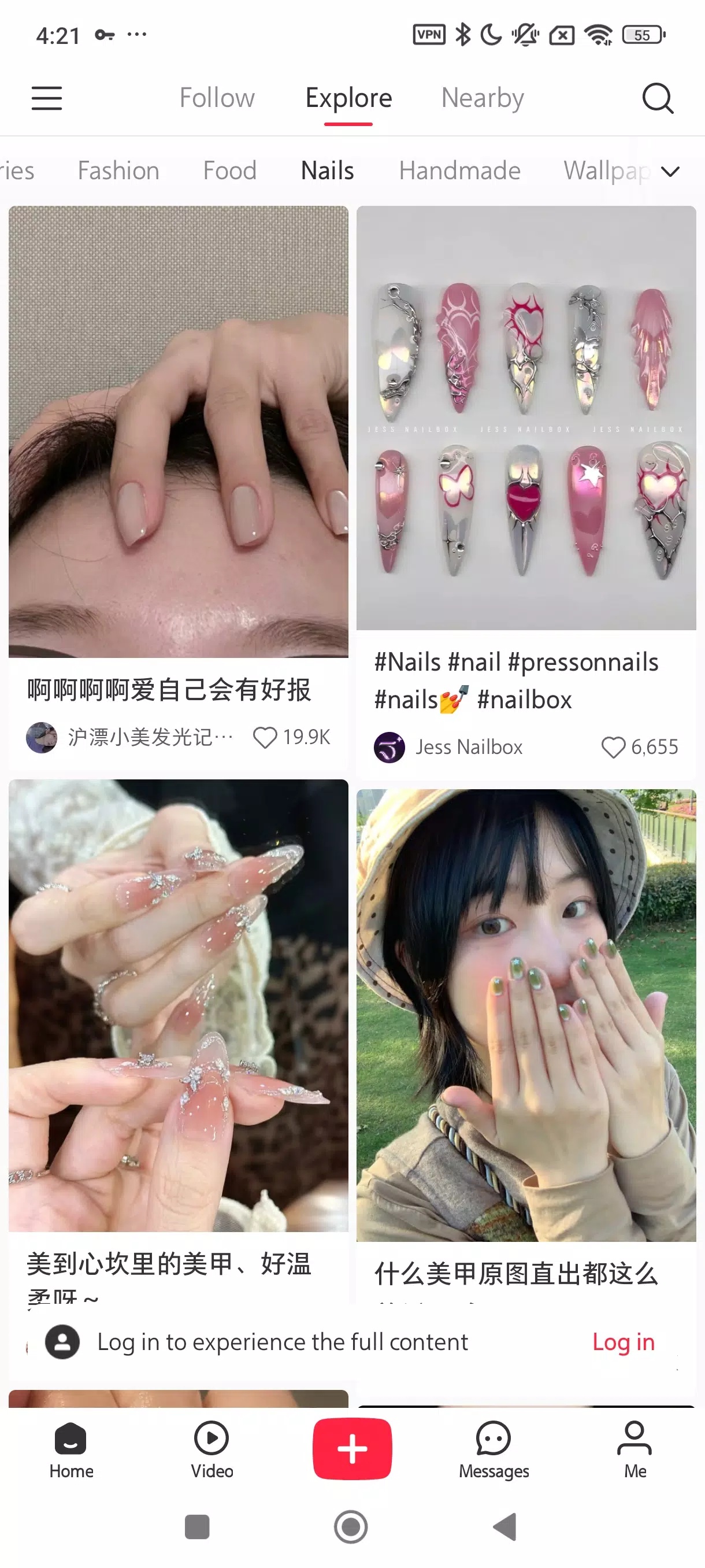This screenshot has width=705, height=1568.
Task: Create a new post with plus button
Action: click(x=352, y=1448)
